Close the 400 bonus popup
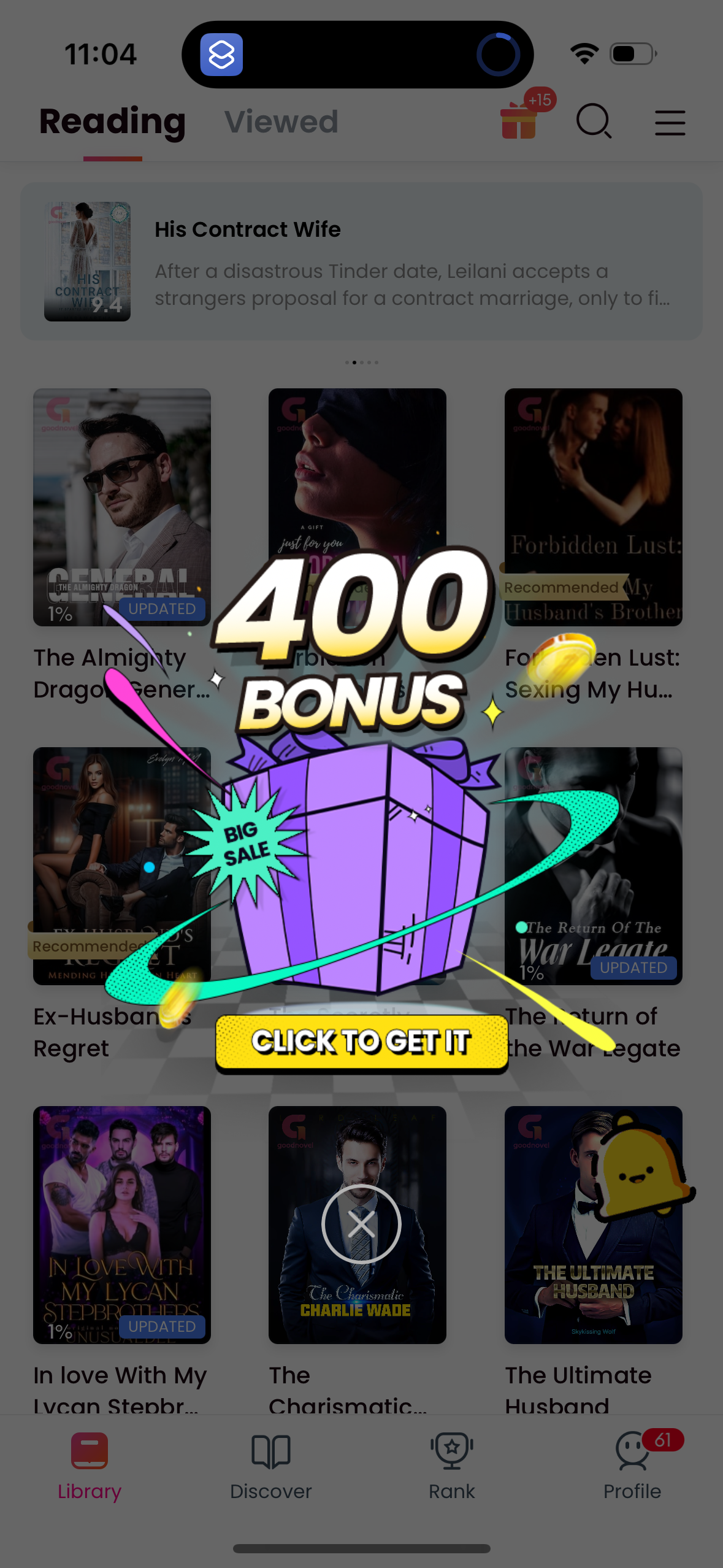 tap(361, 1224)
